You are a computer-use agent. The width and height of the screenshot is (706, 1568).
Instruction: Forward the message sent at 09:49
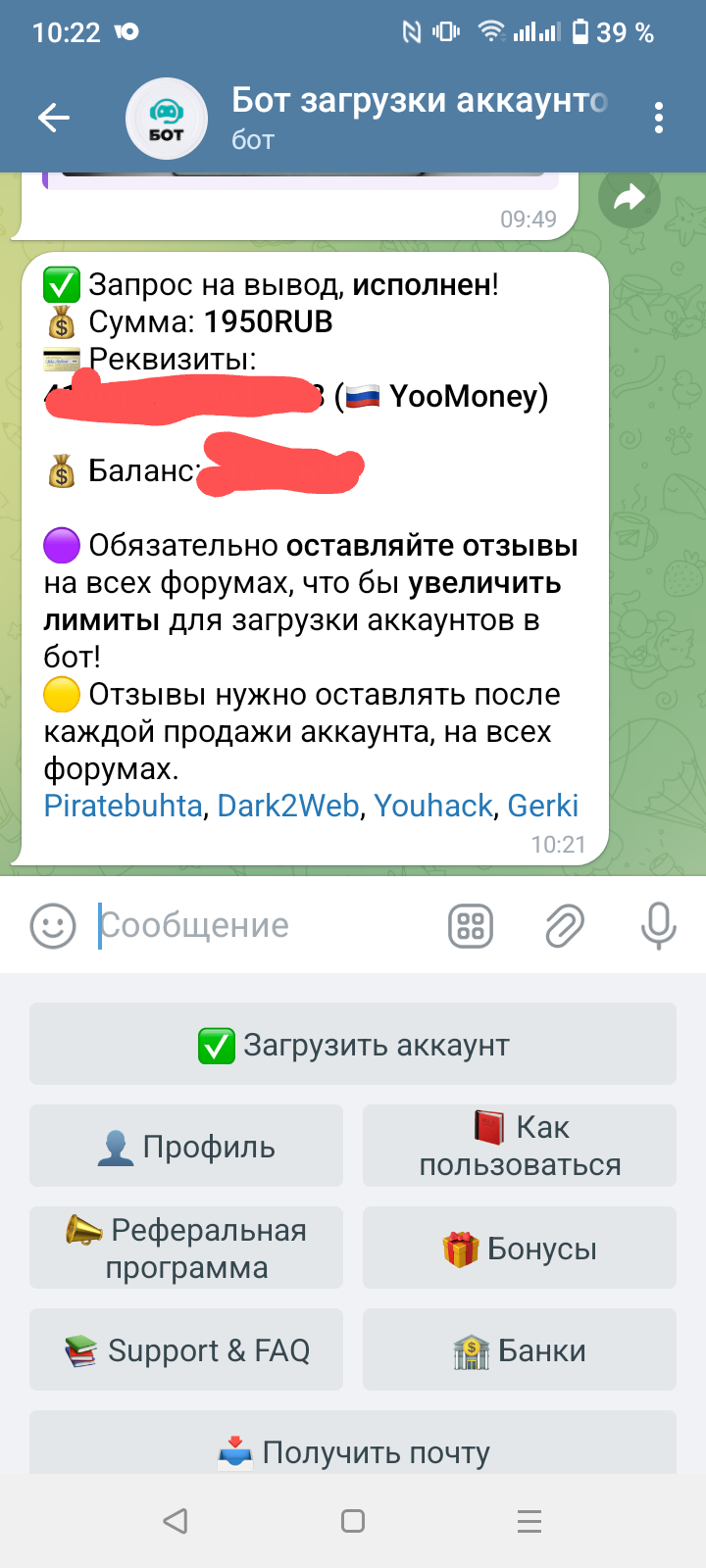click(x=629, y=198)
